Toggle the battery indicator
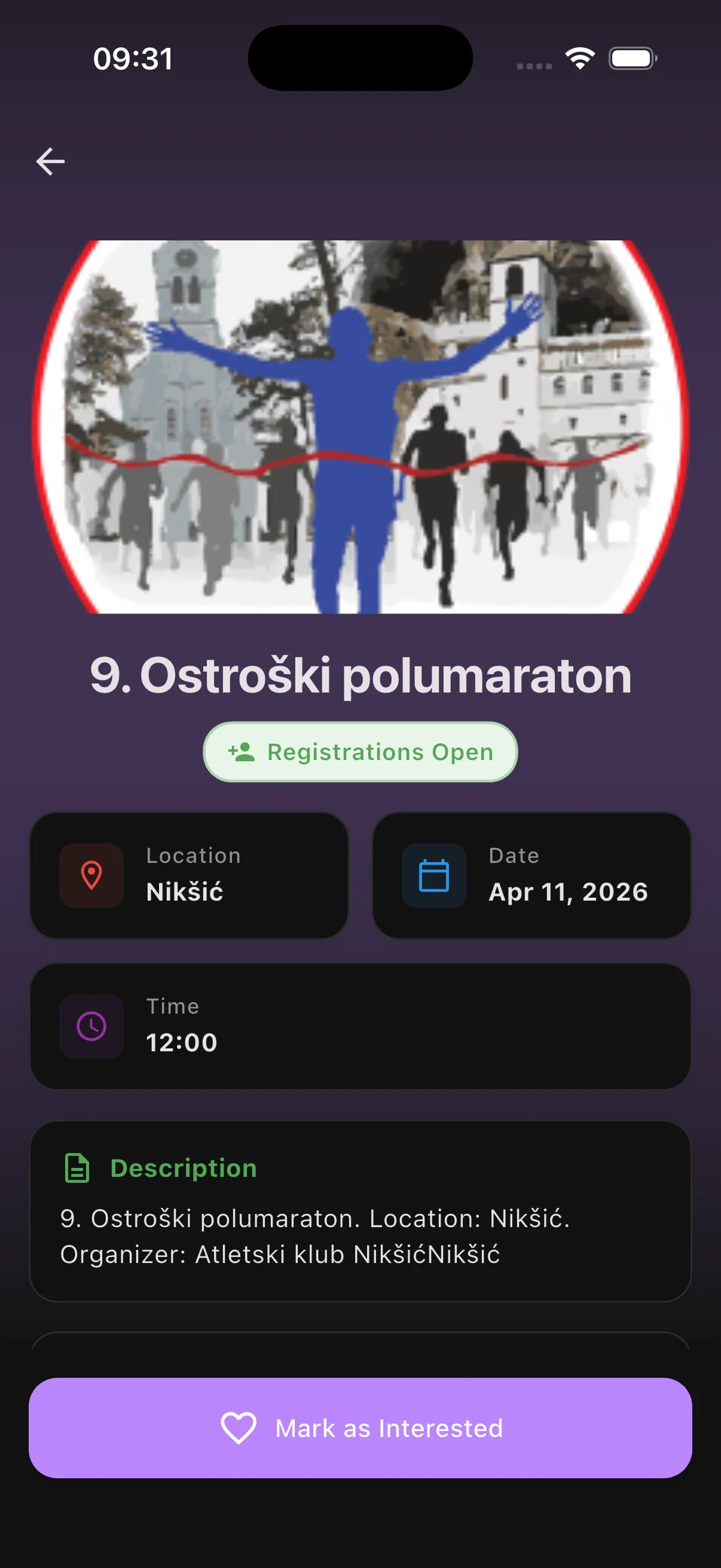This screenshot has height=1568, width=721. coord(631,58)
